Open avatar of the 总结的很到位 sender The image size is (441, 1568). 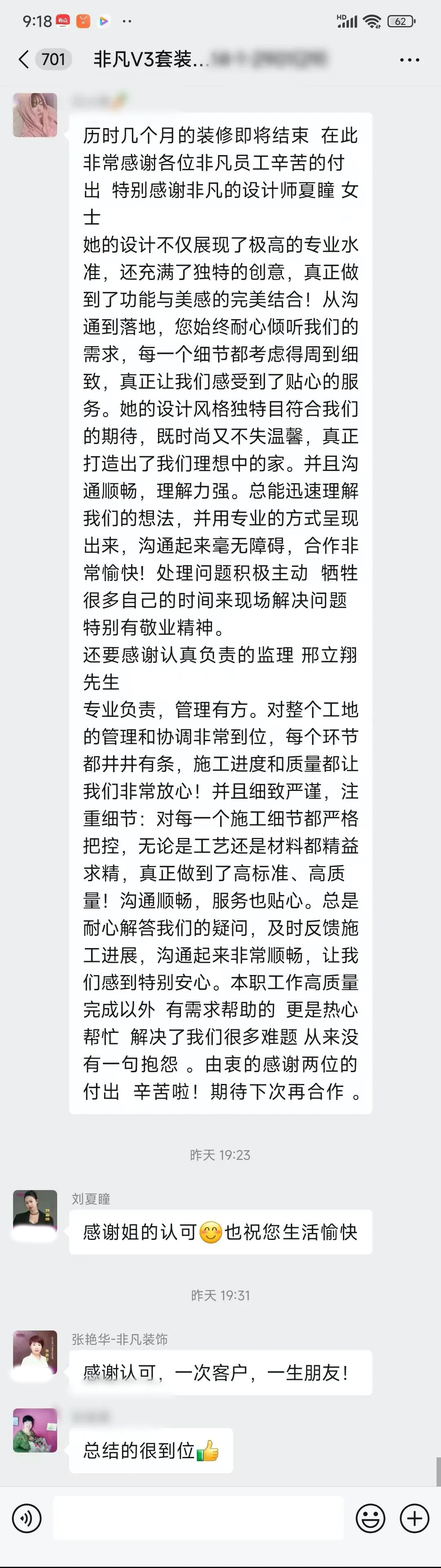click(x=36, y=1430)
